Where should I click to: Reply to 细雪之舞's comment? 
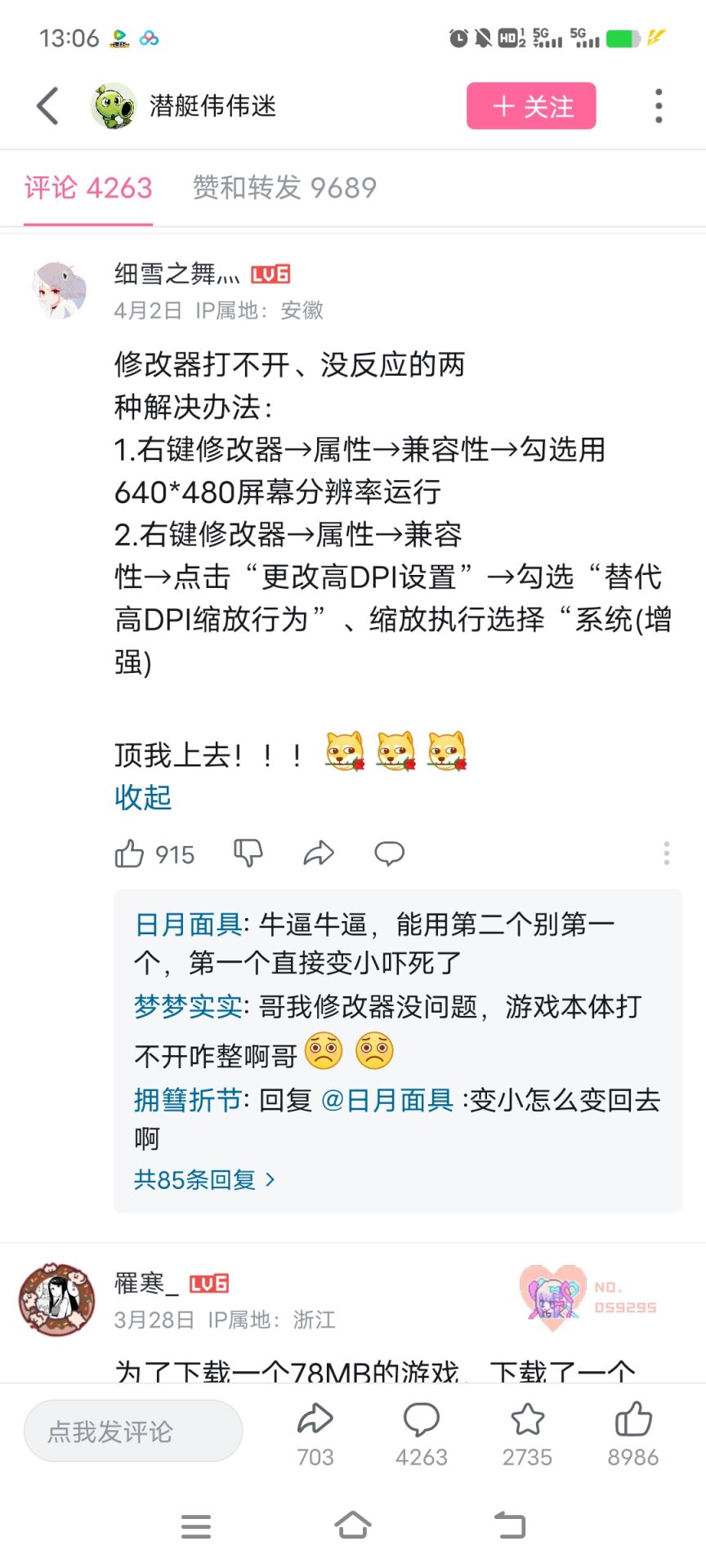(389, 853)
